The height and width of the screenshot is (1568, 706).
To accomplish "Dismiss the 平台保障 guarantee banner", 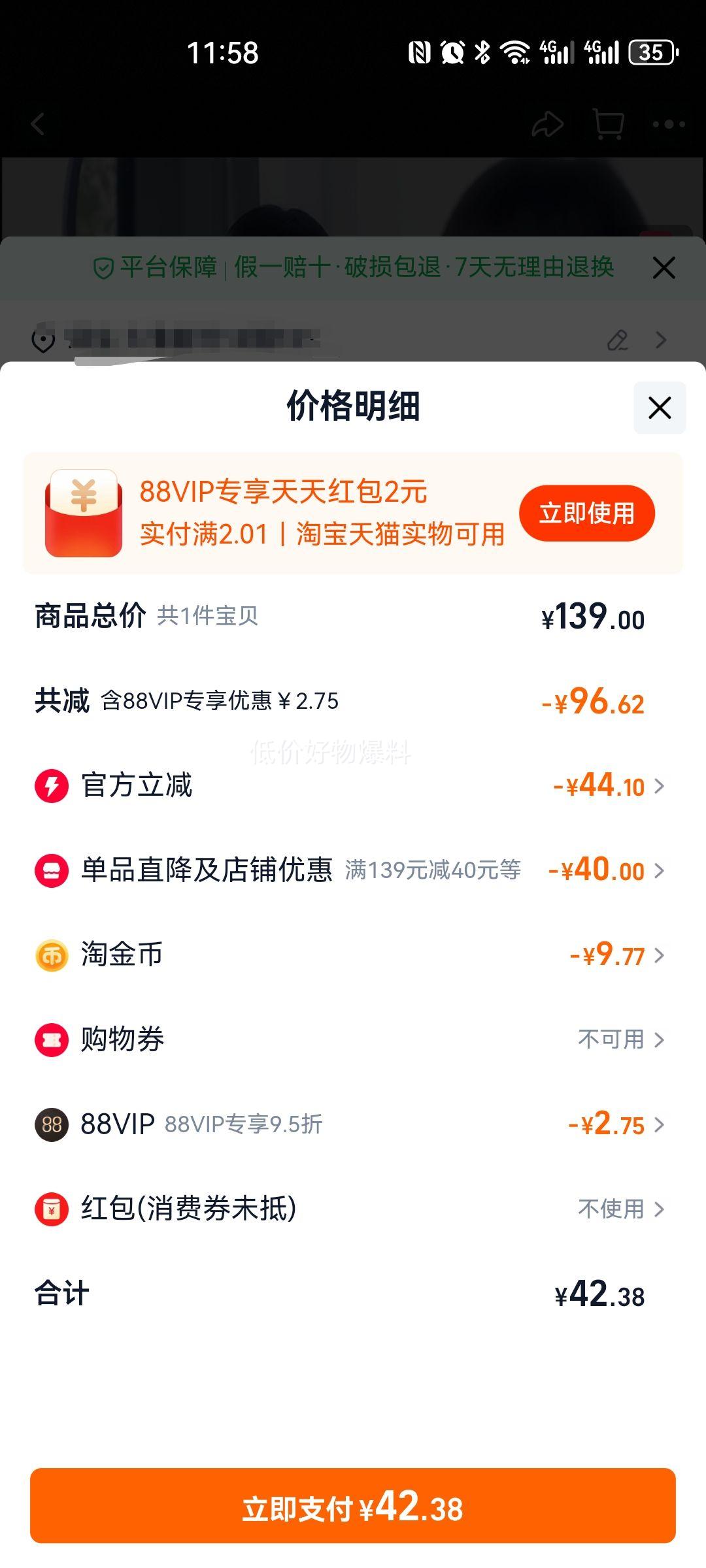I will click(664, 268).
